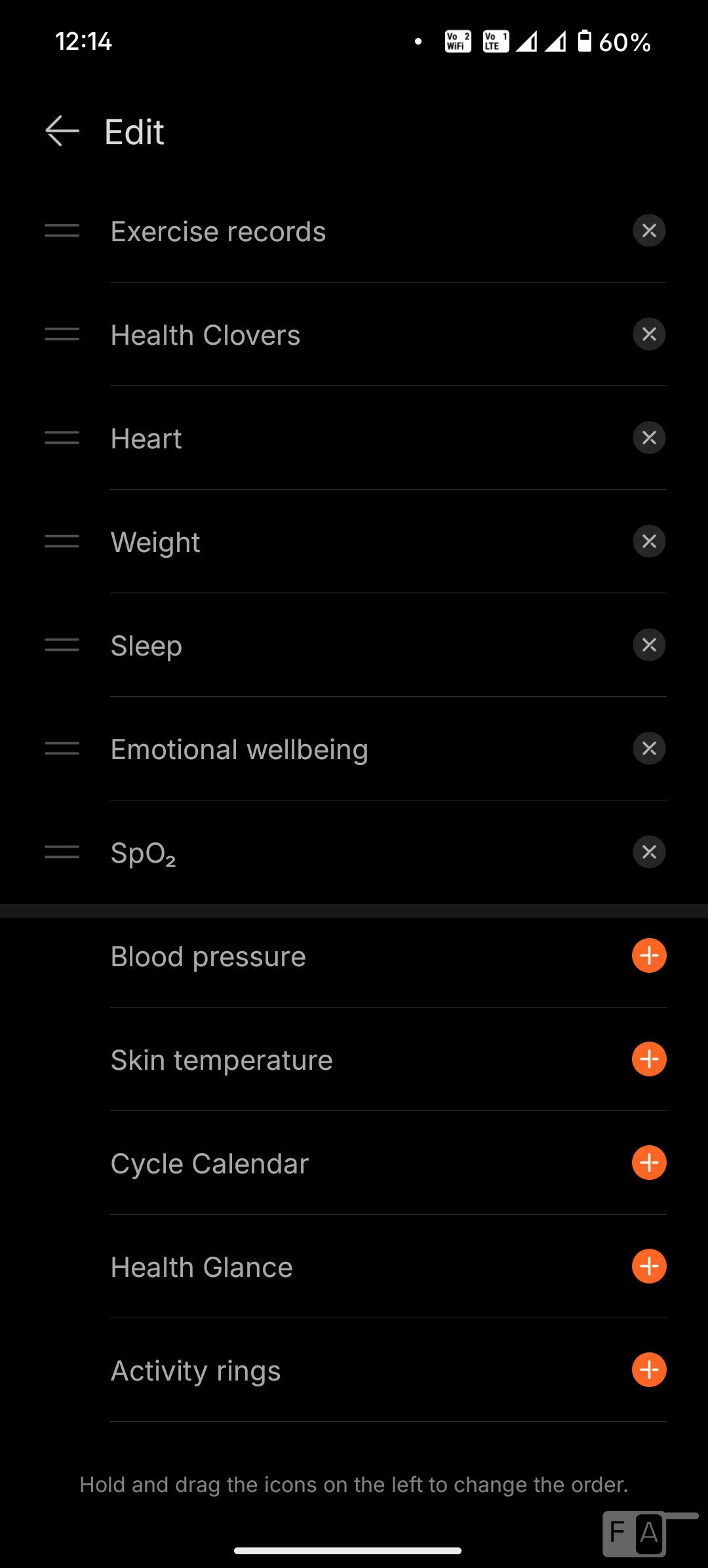Add Cycle Calendar card
The height and width of the screenshot is (1568, 708).
coord(649,1163)
